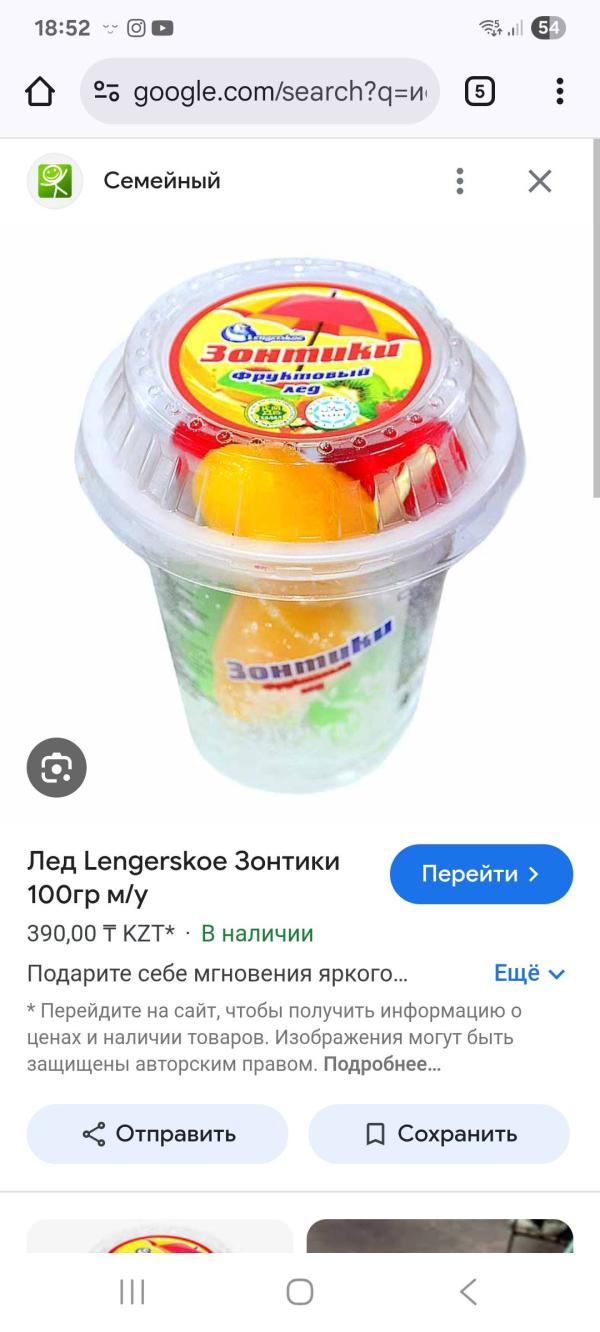Go back using the system back button
The height and width of the screenshot is (1332, 600).
468,1291
